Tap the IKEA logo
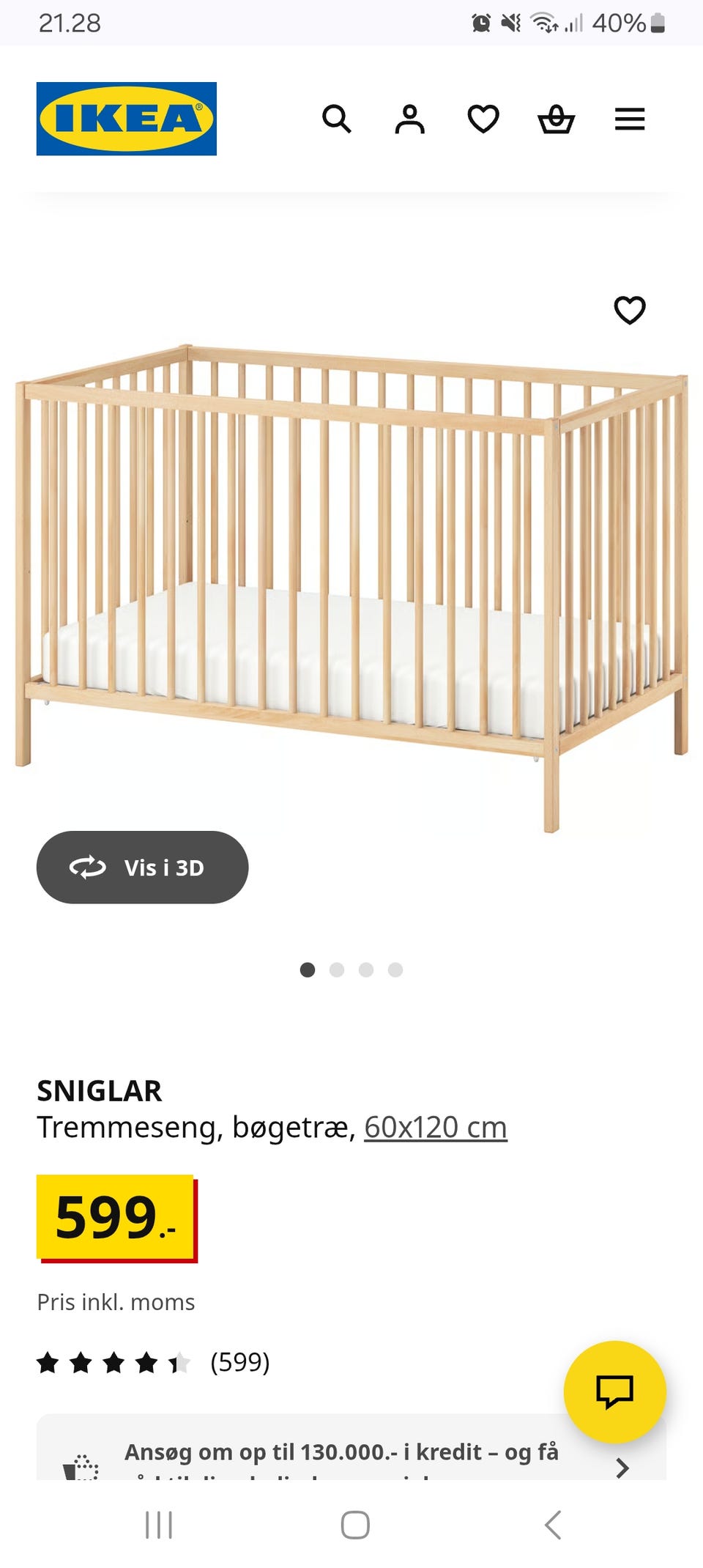Image resolution: width=703 pixels, height=1568 pixels. [x=126, y=119]
